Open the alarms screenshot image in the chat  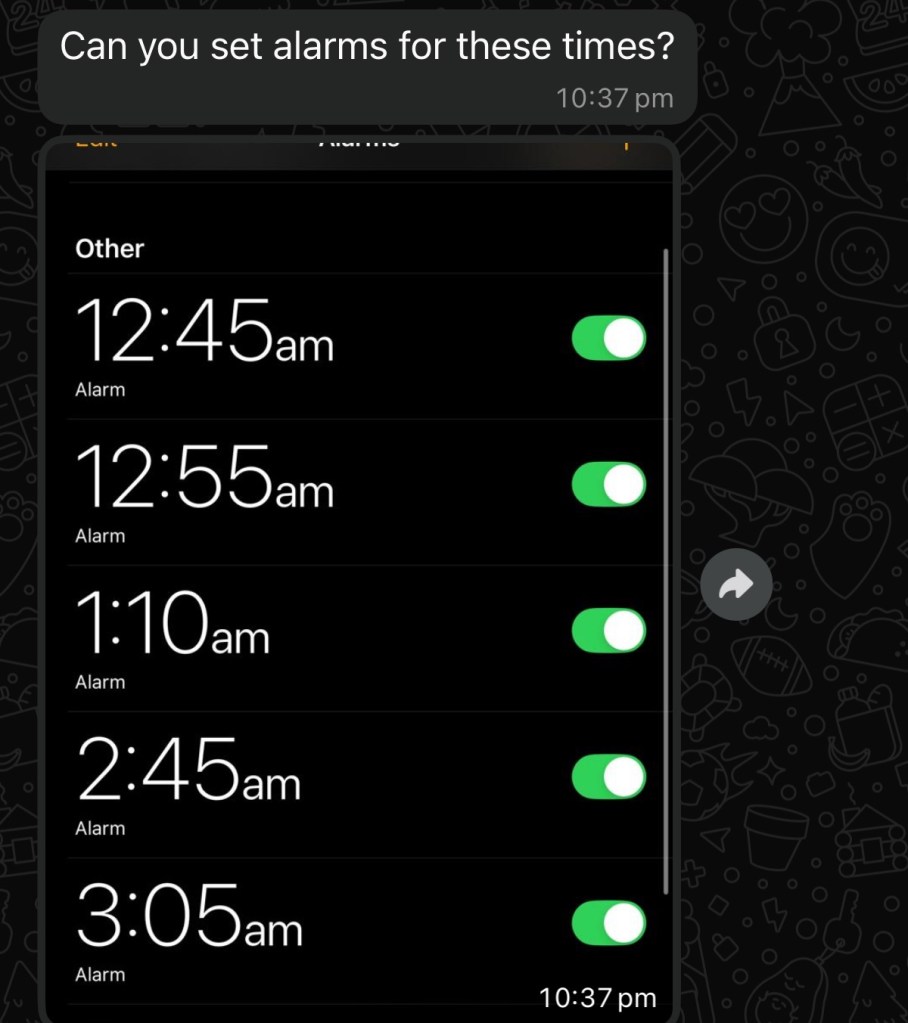(x=360, y=580)
